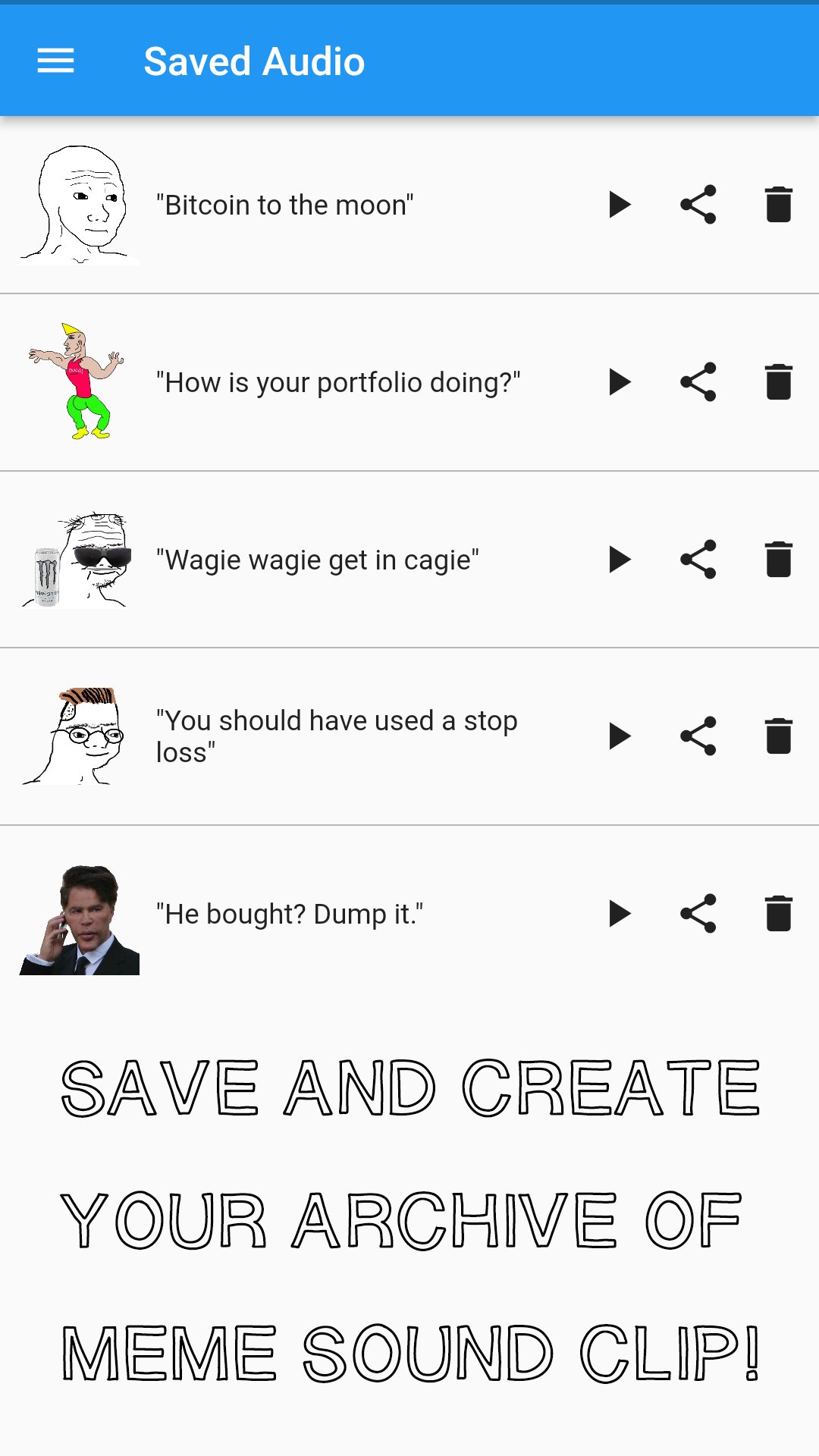Share the "Bitcoin to the moon" audio
819x1456 pixels.
[698, 204]
